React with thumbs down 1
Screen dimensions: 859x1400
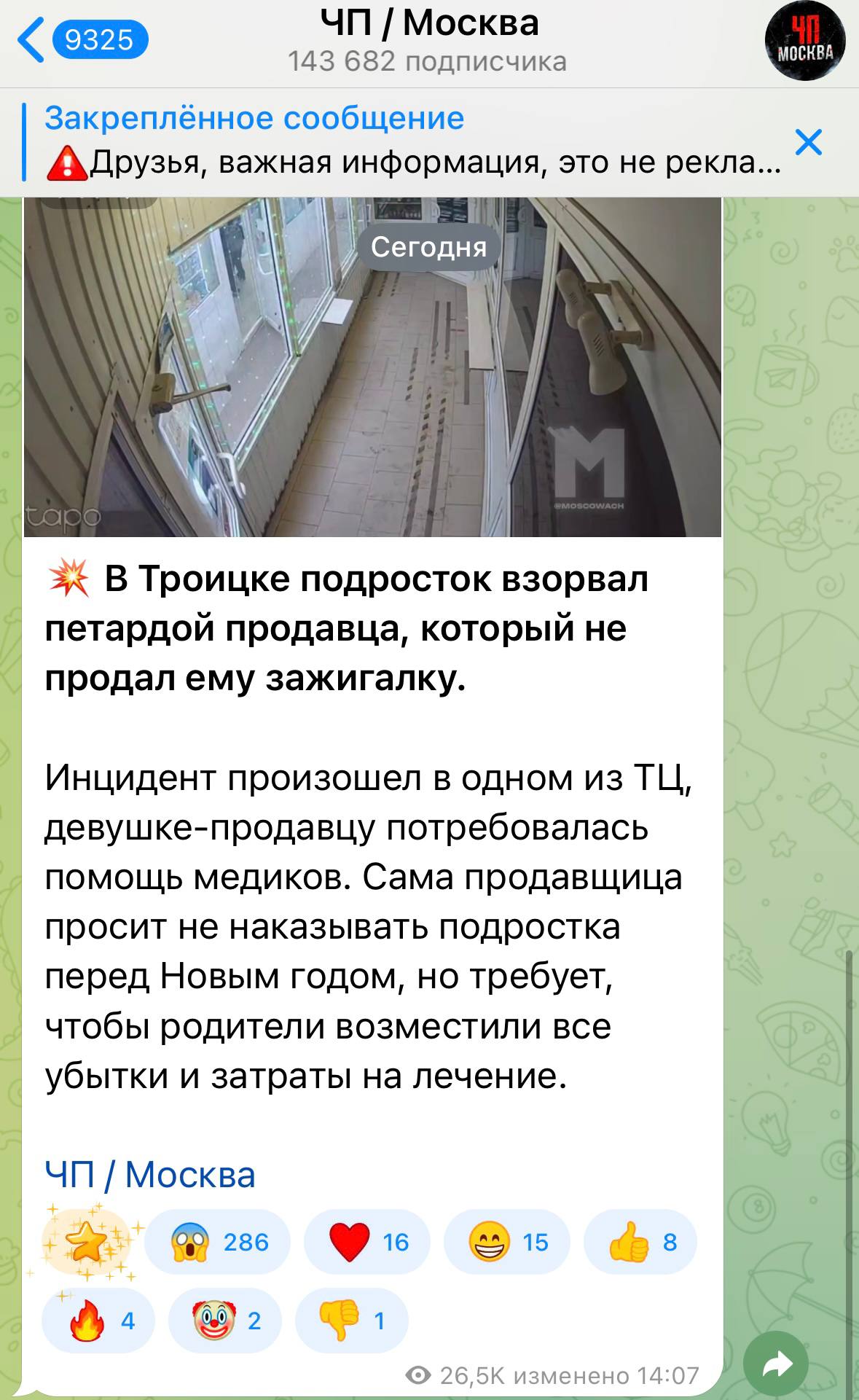click(351, 1320)
